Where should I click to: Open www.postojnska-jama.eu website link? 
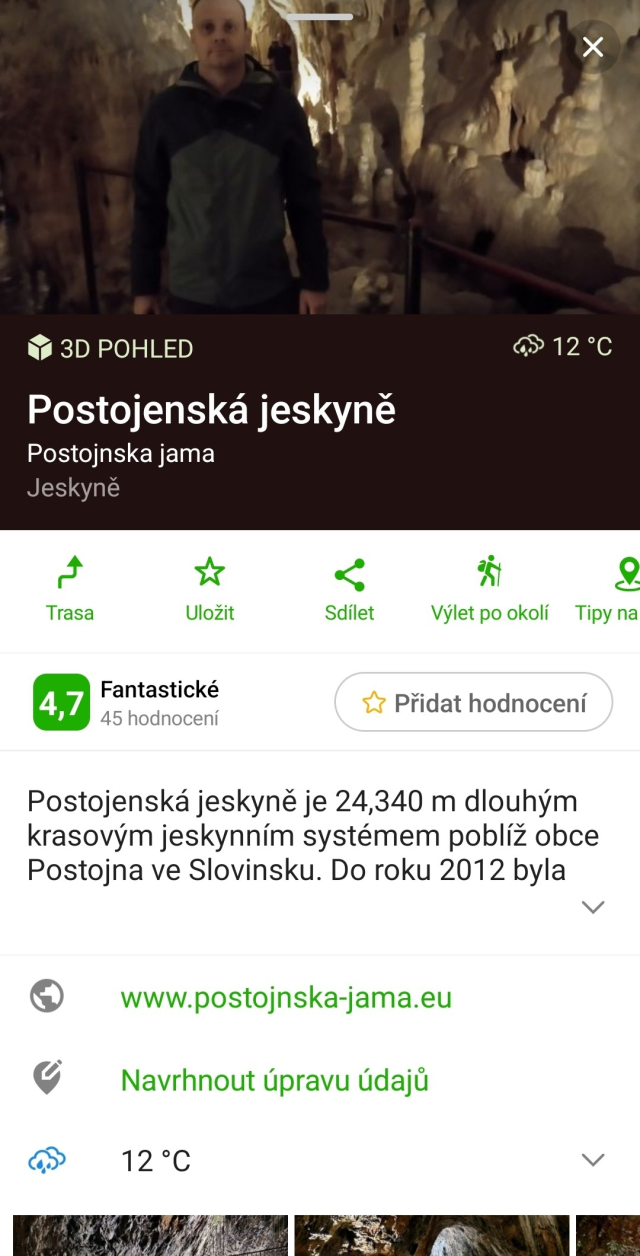coord(286,997)
